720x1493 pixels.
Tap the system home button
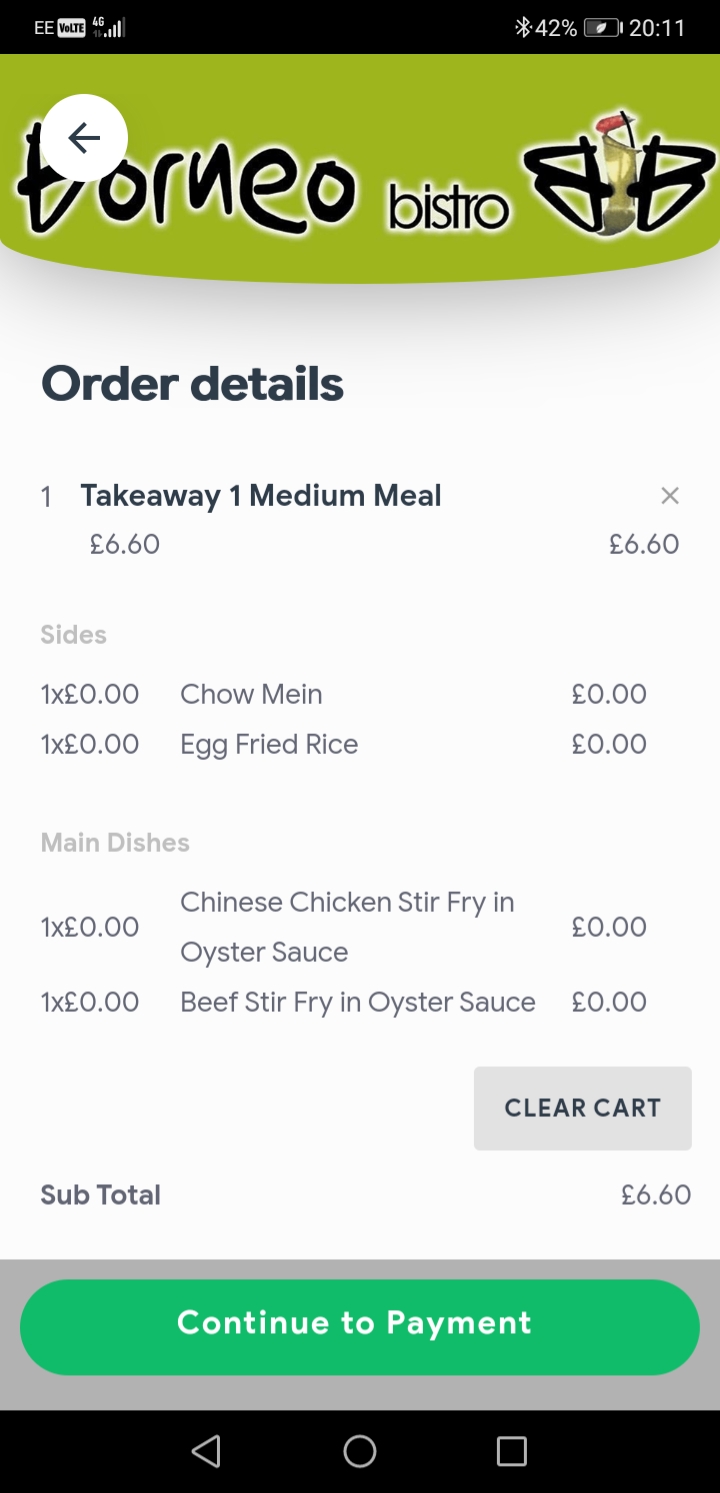pyautogui.click(x=360, y=1451)
